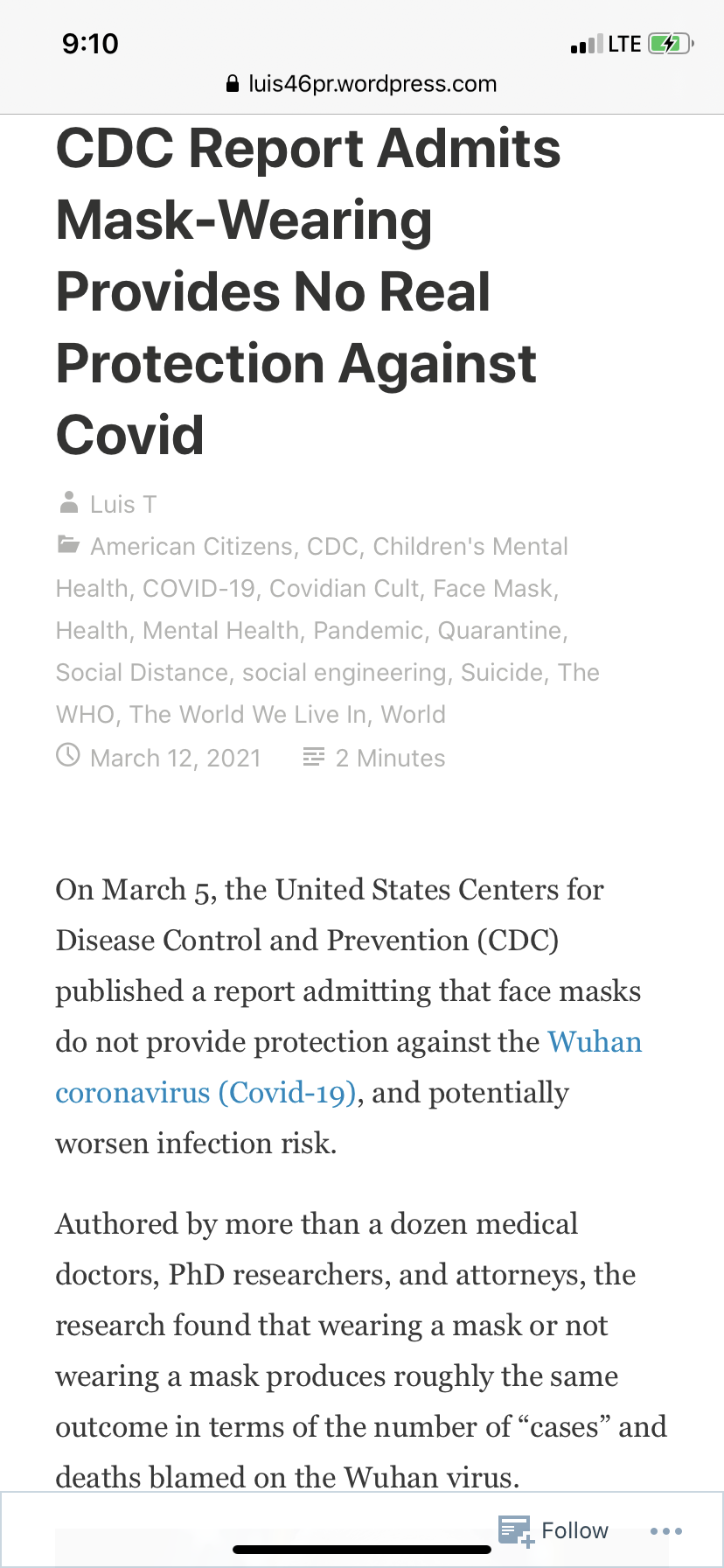Open the Pandemic category
This screenshot has height=1568, width=724.
pos(367,631)
